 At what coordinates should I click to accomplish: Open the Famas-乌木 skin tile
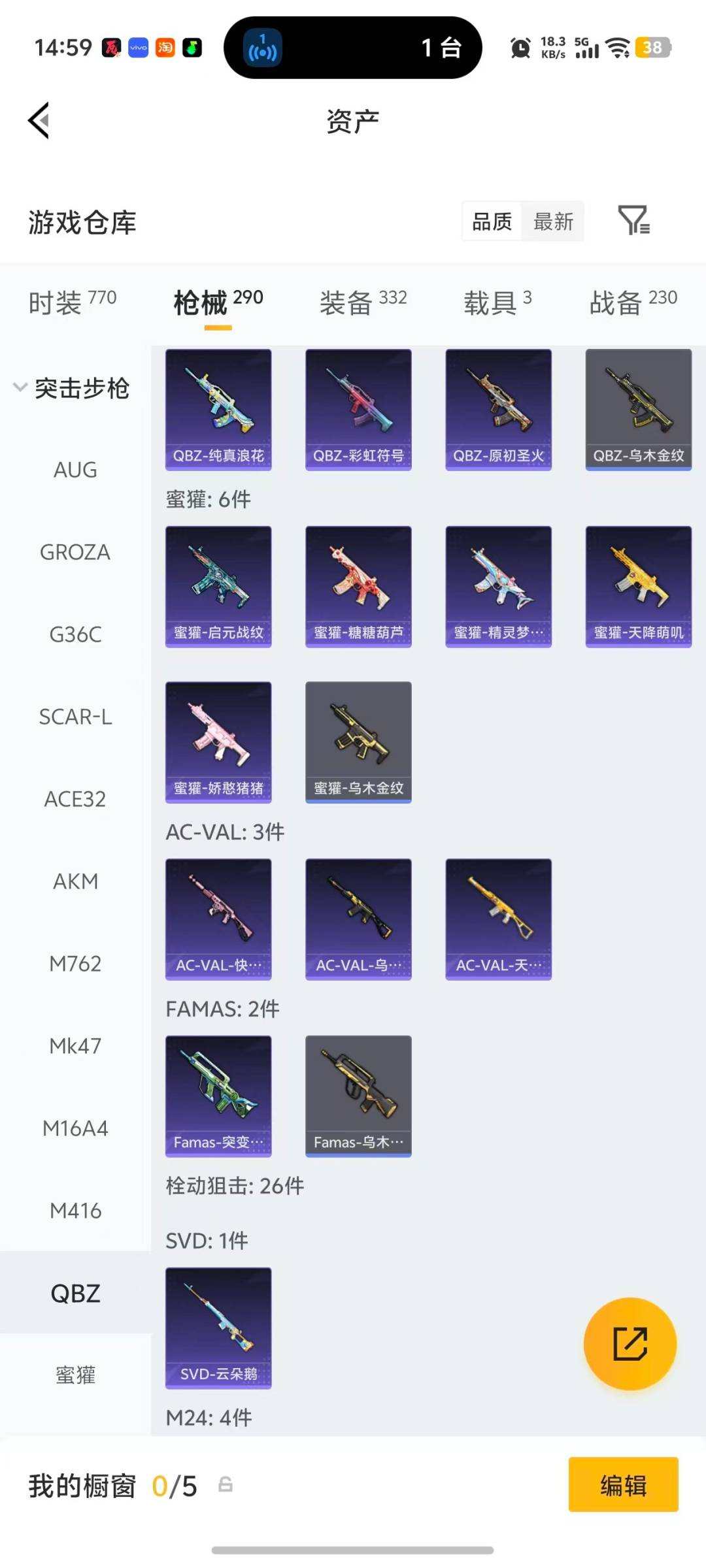pyautogui.click(x=358, y=1096)
